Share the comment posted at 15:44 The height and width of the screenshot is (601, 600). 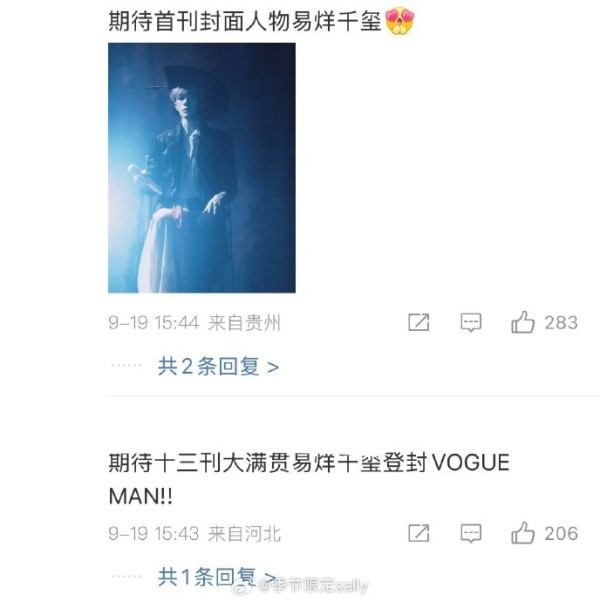pos(419,322)
